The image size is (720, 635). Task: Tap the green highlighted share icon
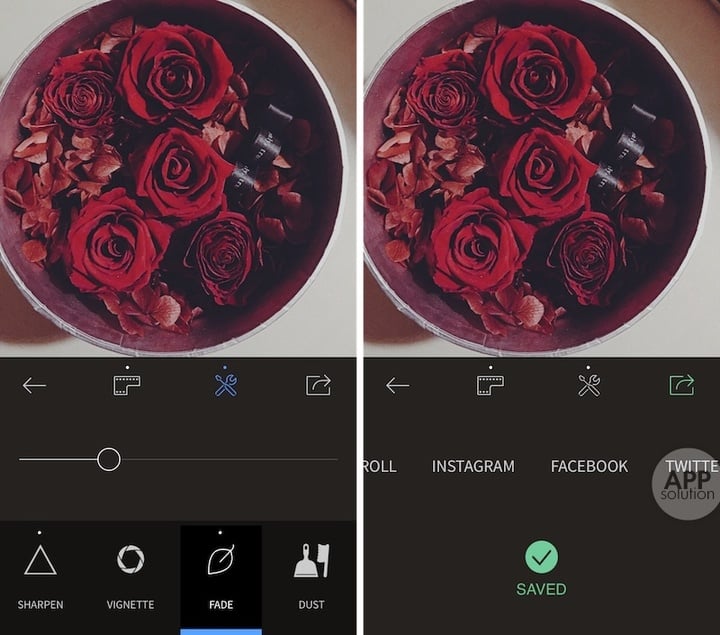tap(681, 385)
